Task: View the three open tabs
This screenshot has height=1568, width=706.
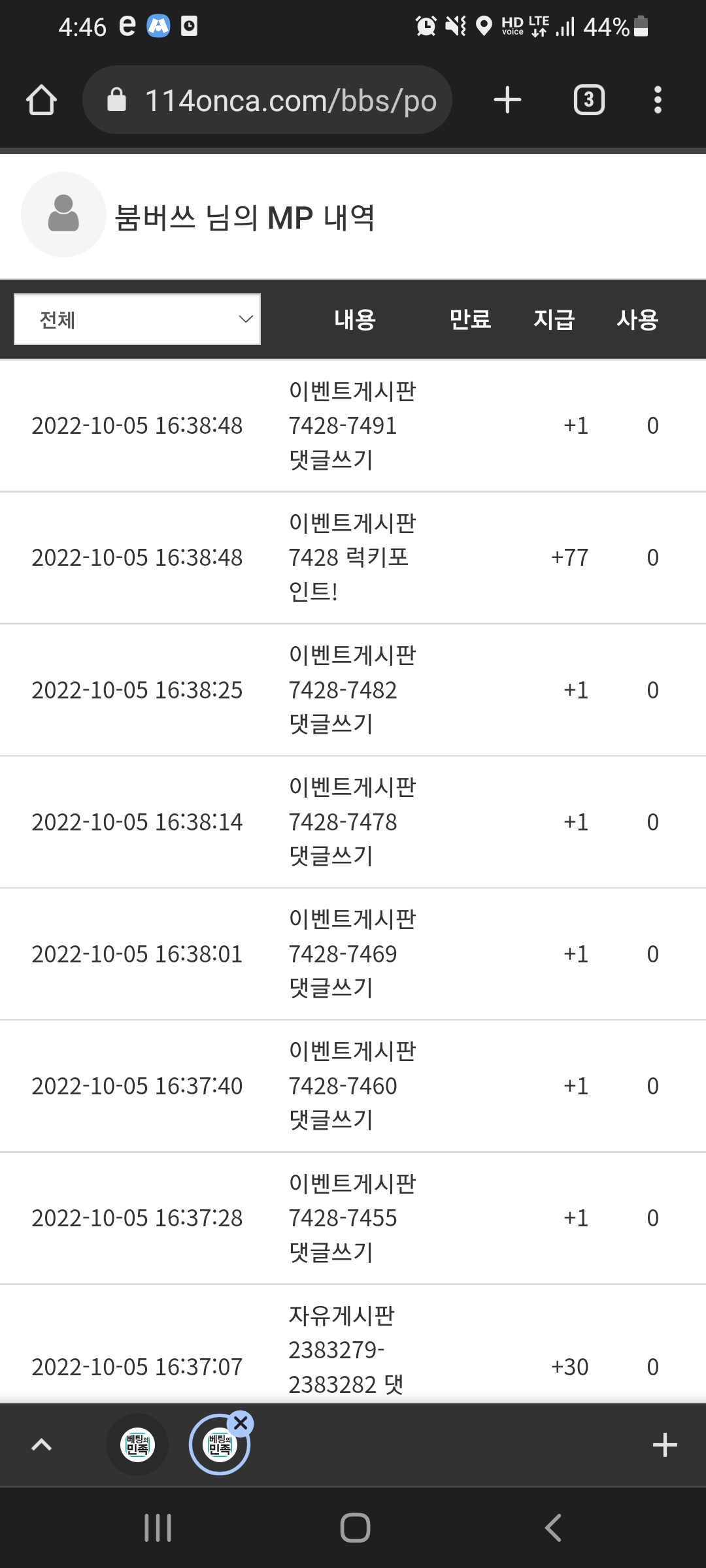Action: [588, 100]
